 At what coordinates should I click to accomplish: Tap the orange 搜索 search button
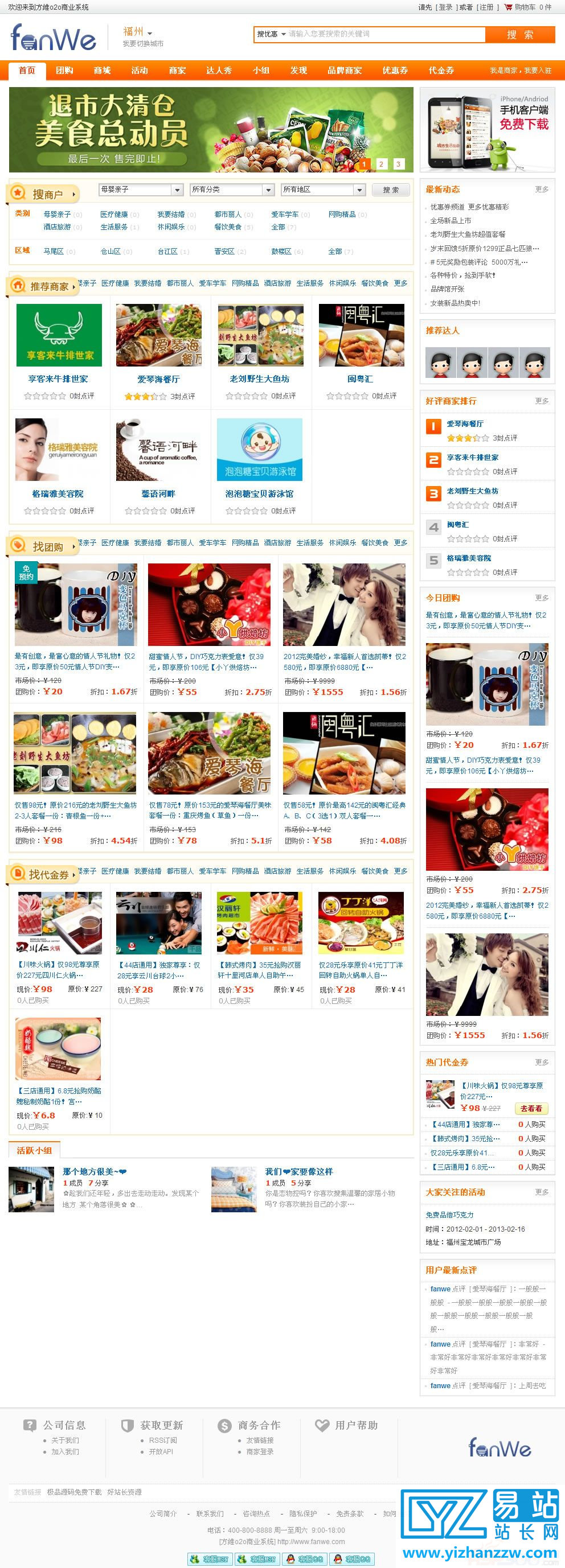point(519,35)
